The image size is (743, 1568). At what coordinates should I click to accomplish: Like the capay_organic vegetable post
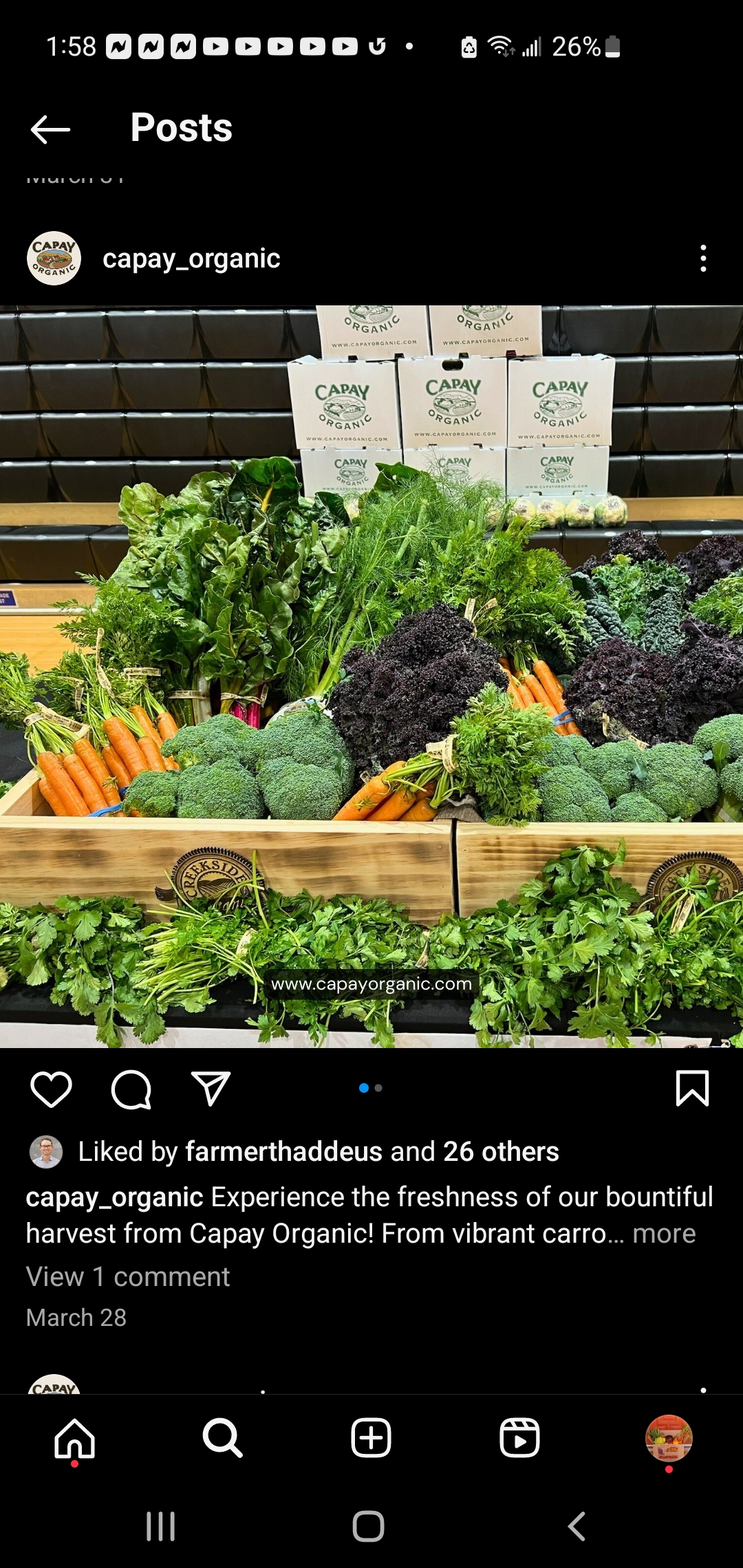[x=52, y=1089]
